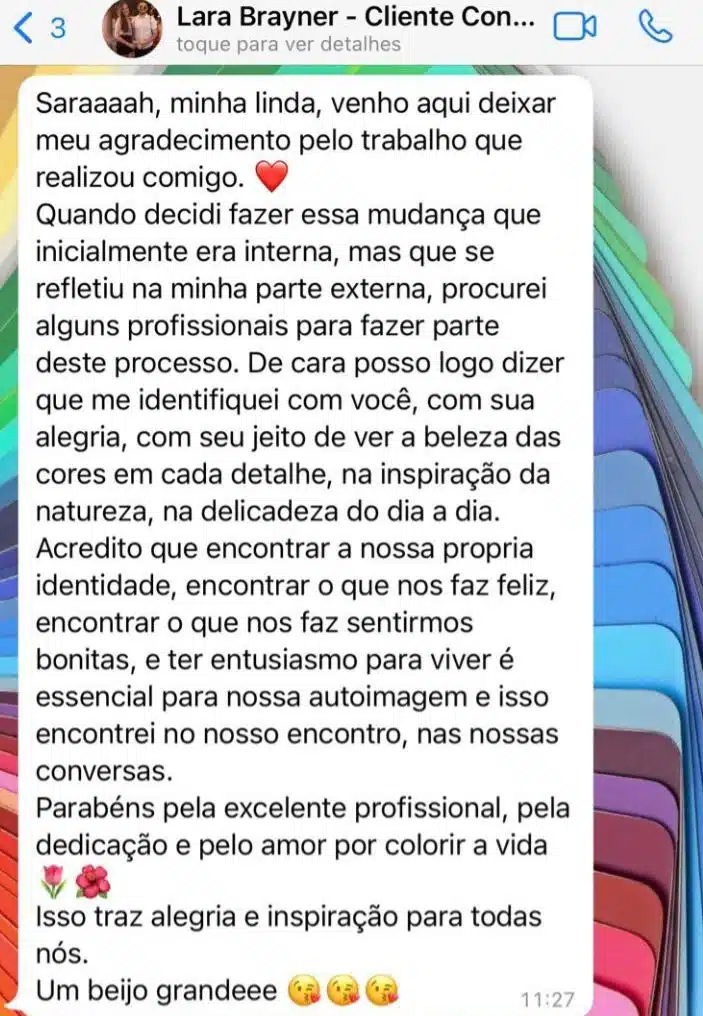Start a voice call with Lara Brayner

tap(655, 27)
